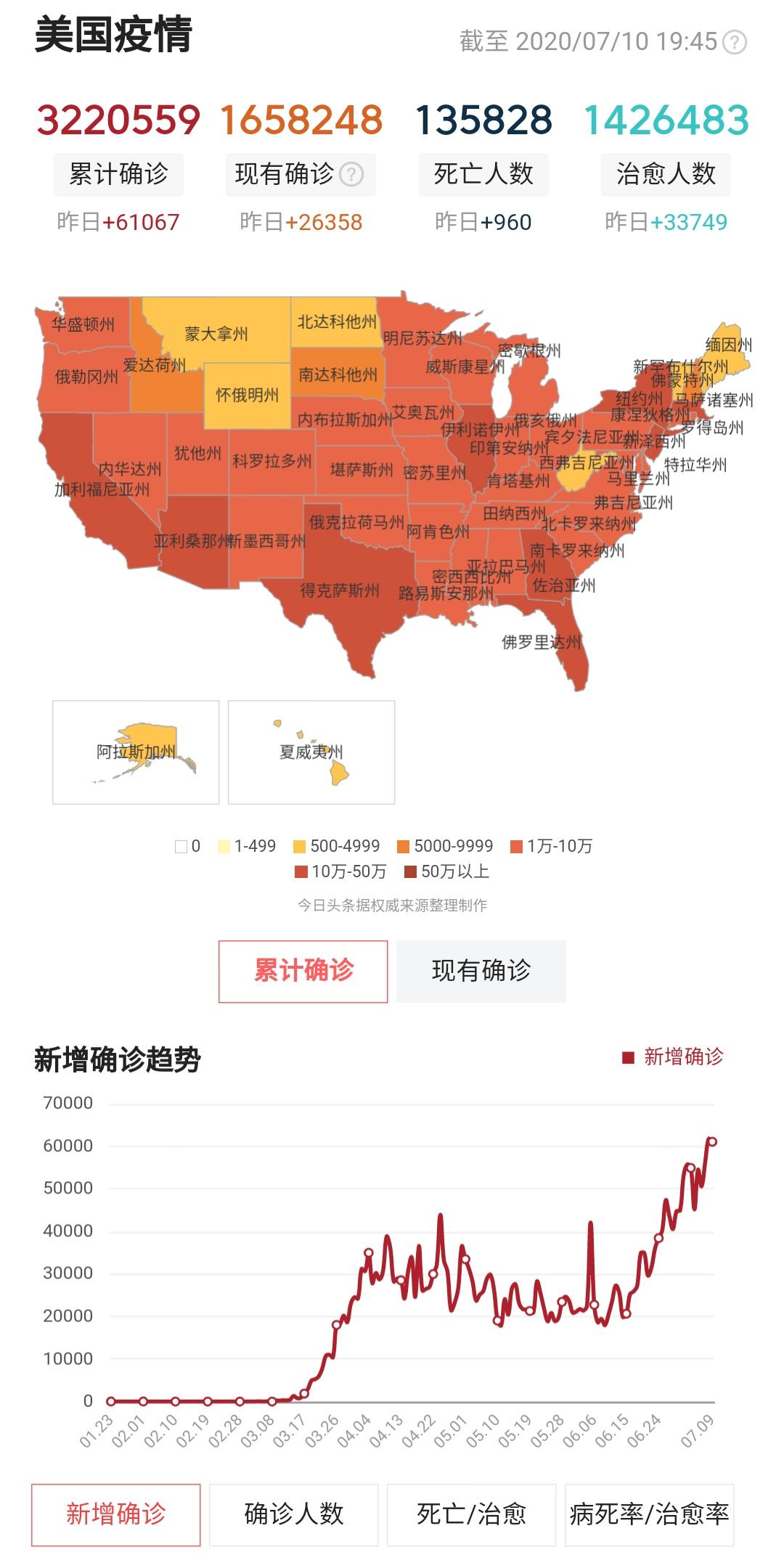The width and height of the screenshot is (784, 1568).
Task: Open the 夏威夷州 inset map
Action: coord(311,752)
